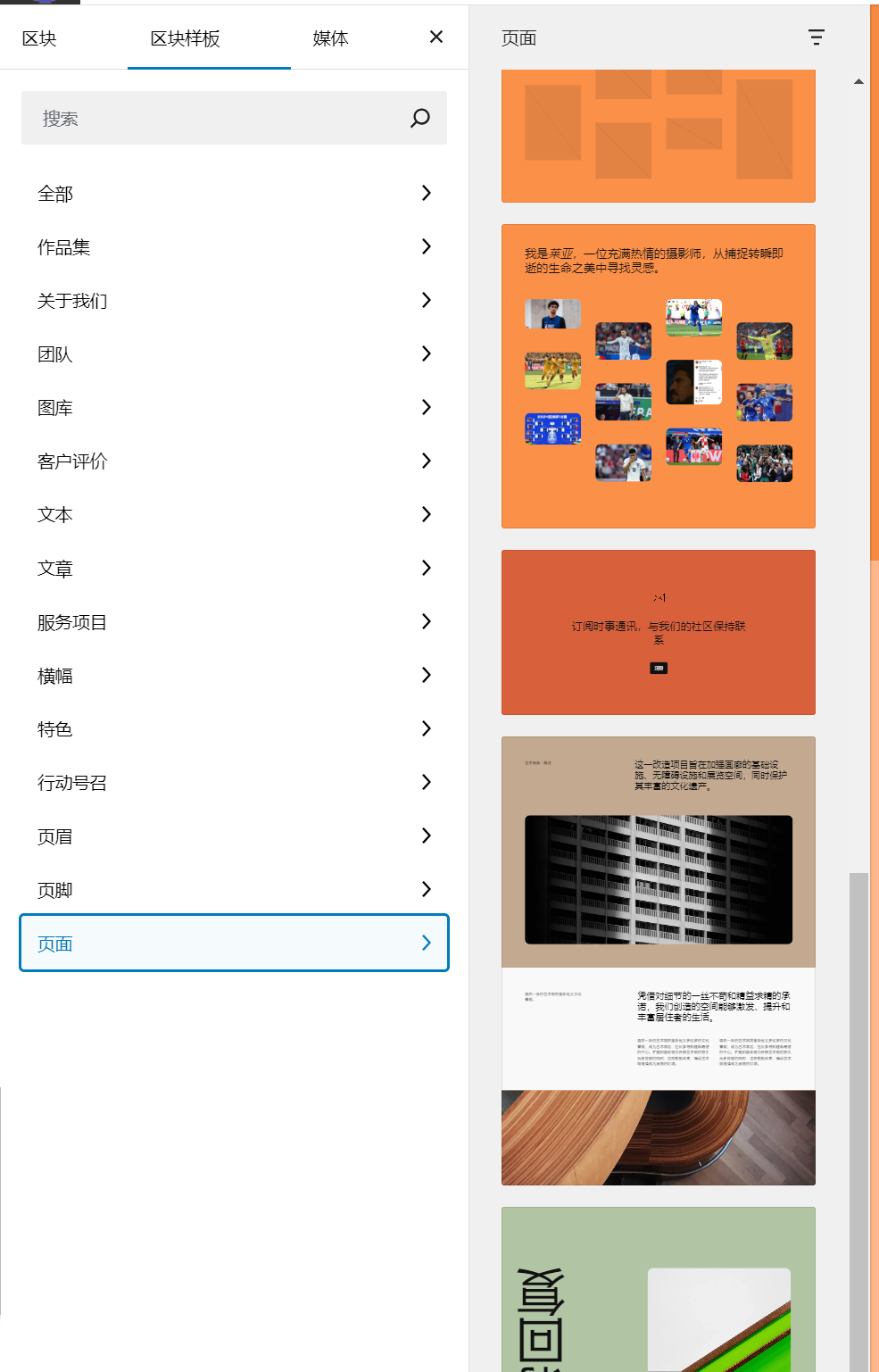Image resolution: width=879 pixels, height=1372 pixels.
Task: Expand the 图库 category
Action: coord(234,407)
